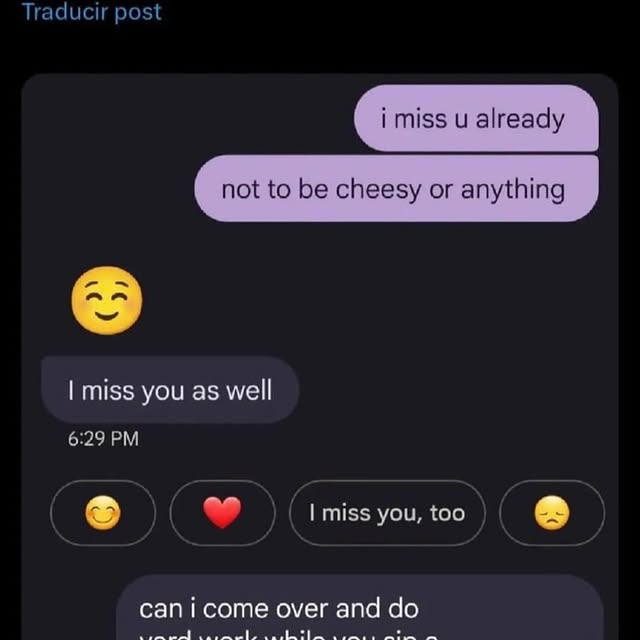Tap the Traducir post link

pyautogui.click(x=91, y=13)
